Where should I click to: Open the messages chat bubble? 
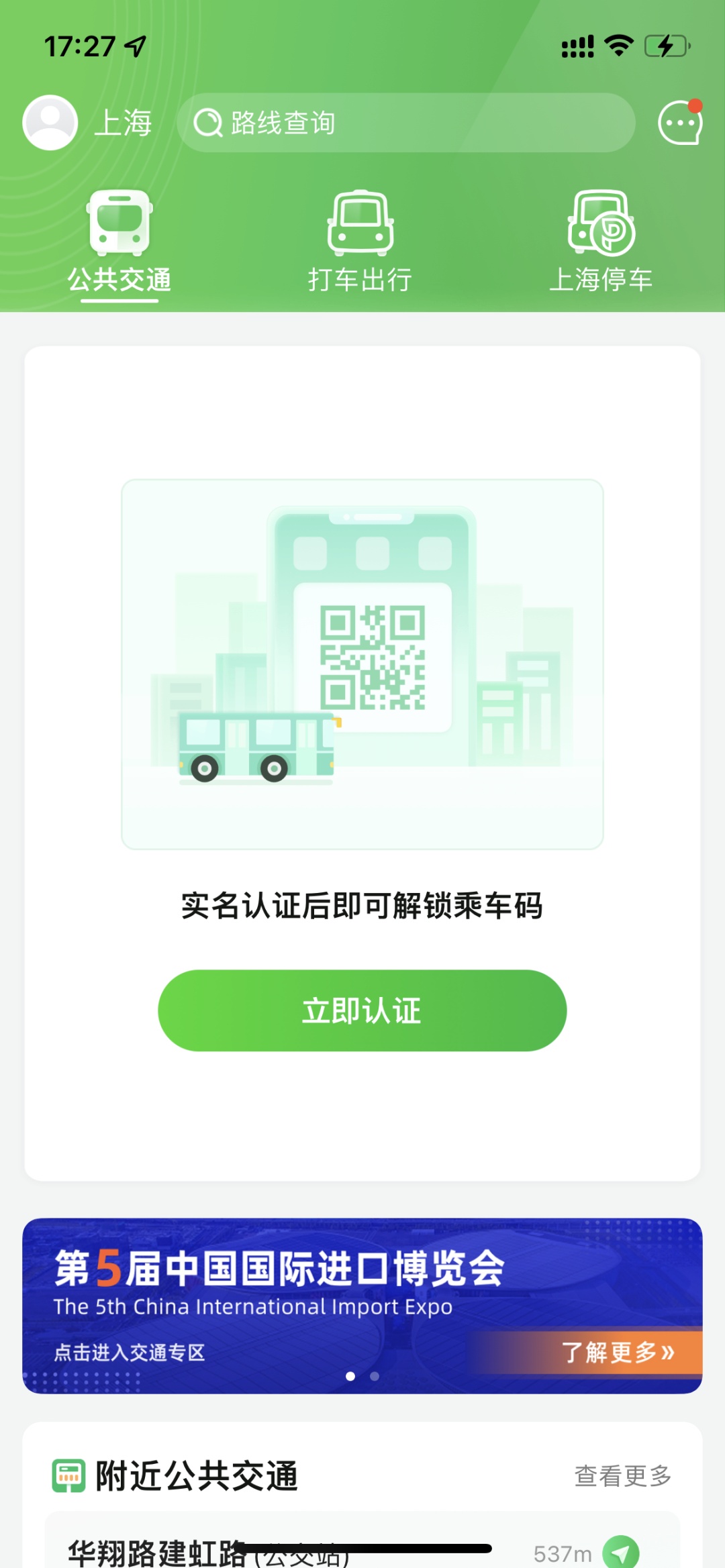(x=679, y=123)
